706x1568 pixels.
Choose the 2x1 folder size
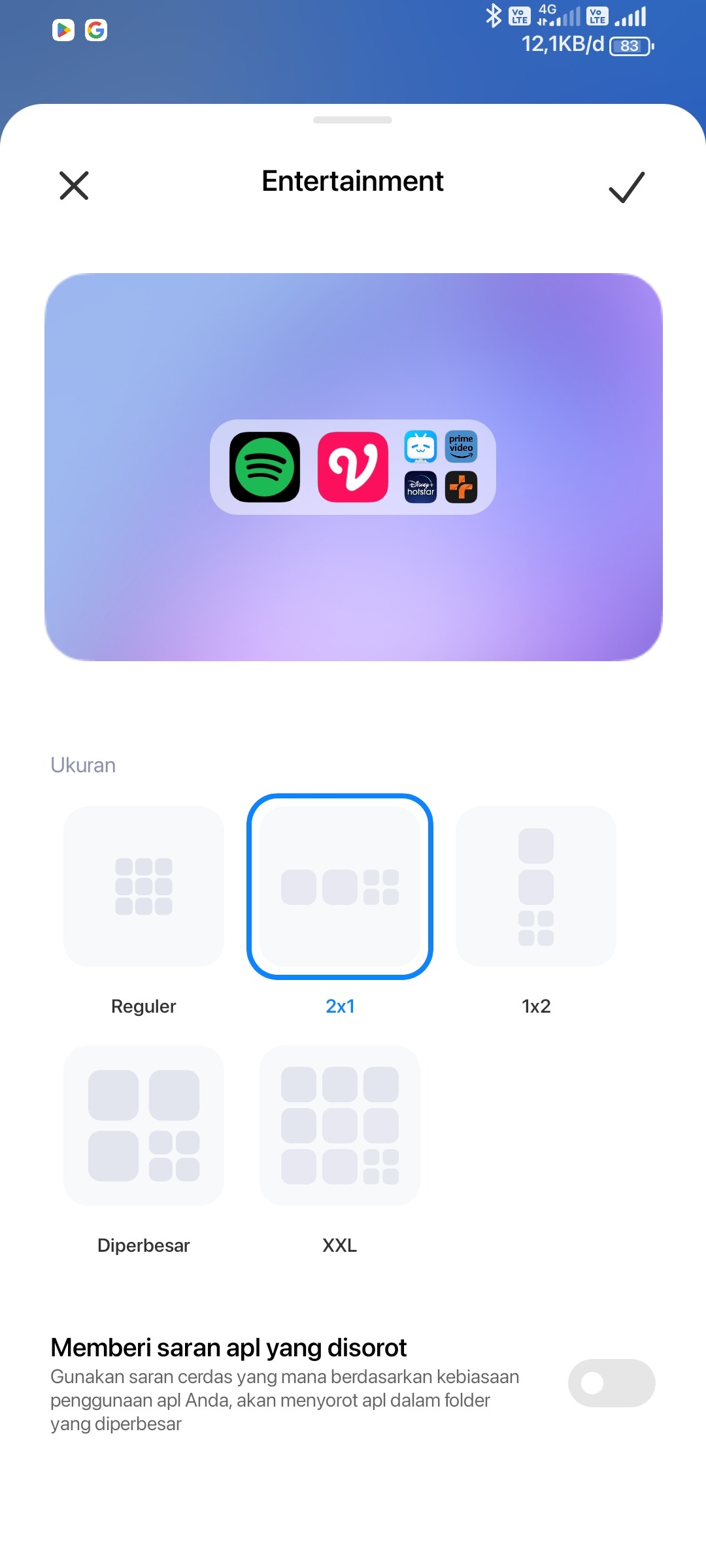[x=340, y=887]
